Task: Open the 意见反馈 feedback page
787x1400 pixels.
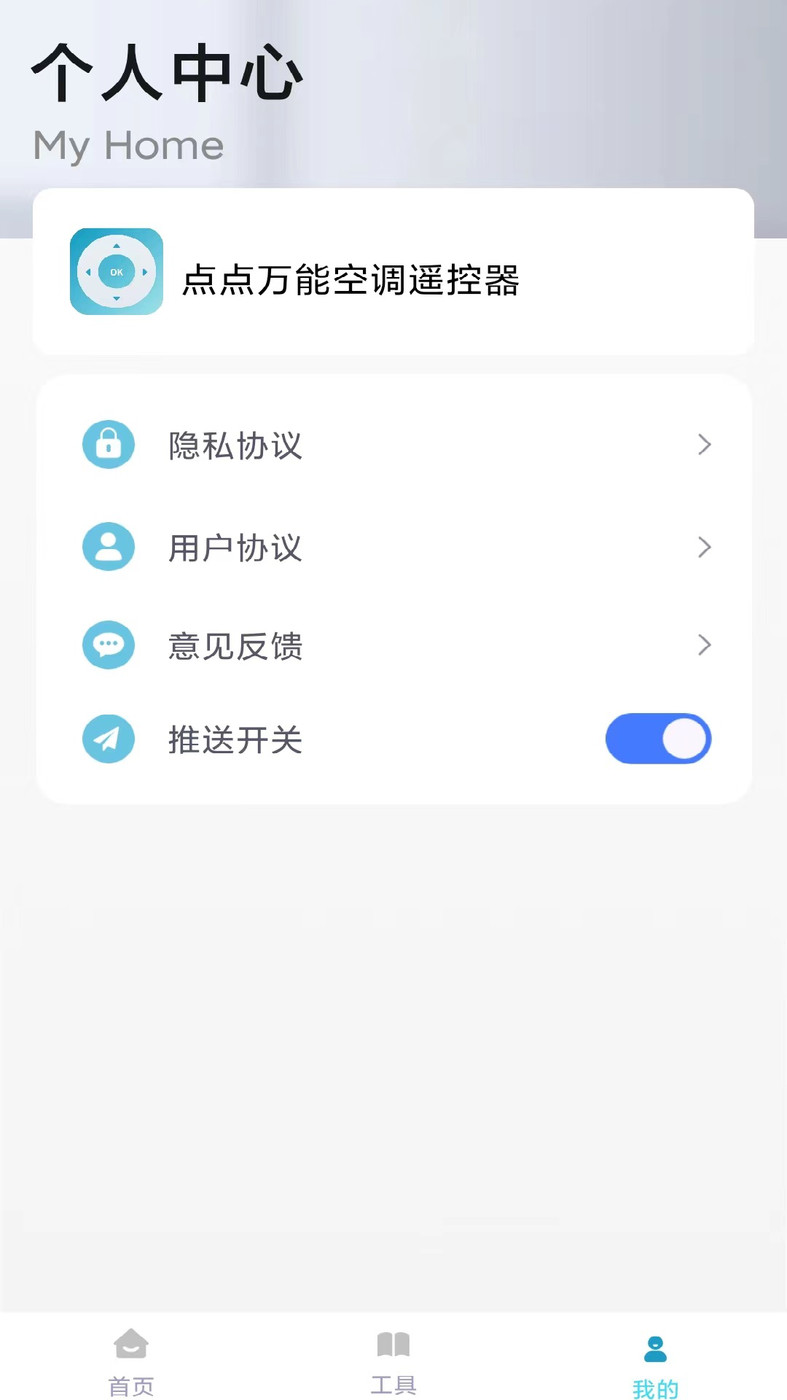Action: [235, 646]
